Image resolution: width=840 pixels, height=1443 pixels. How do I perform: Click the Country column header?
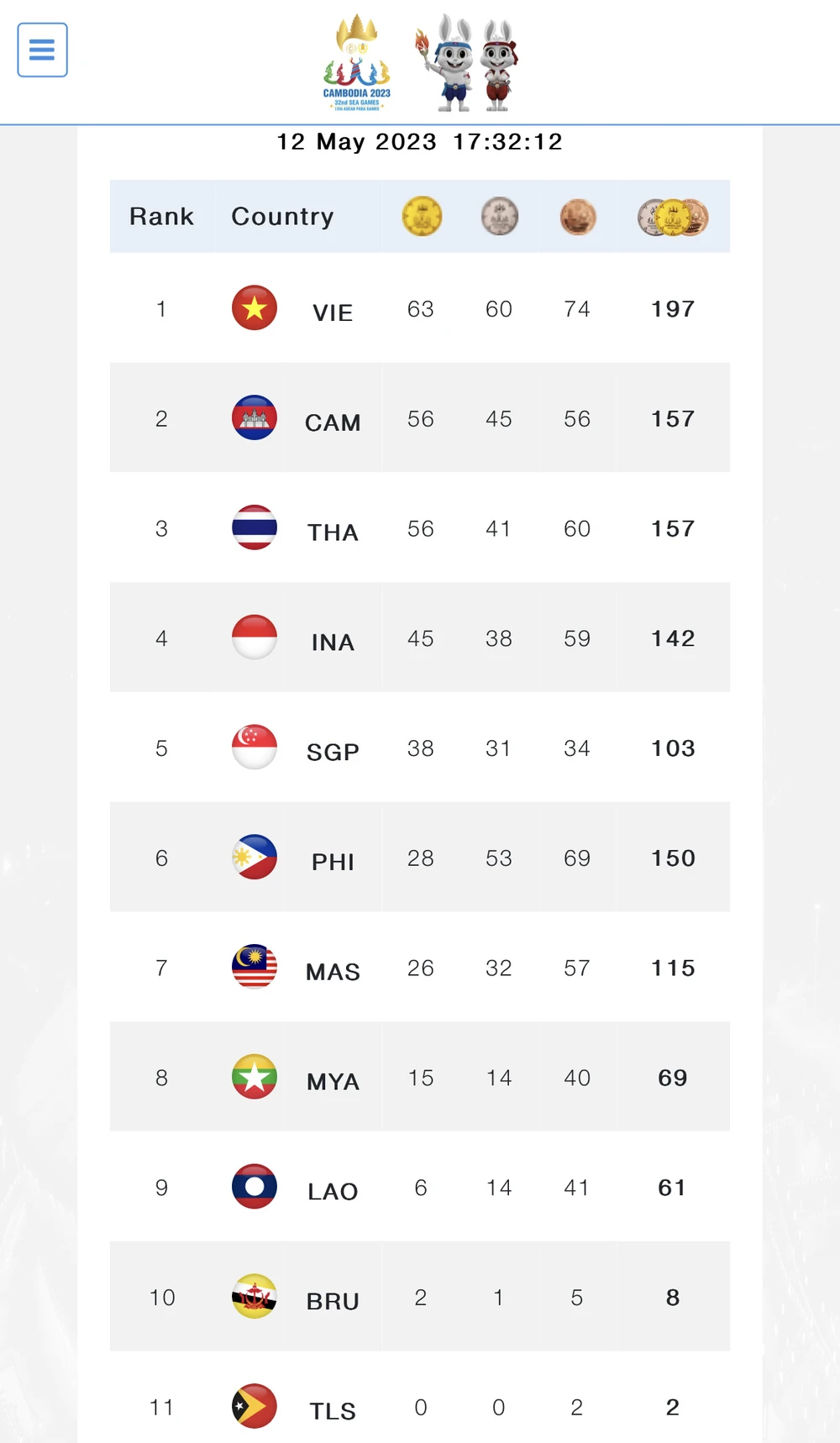(x=281, y=216)
